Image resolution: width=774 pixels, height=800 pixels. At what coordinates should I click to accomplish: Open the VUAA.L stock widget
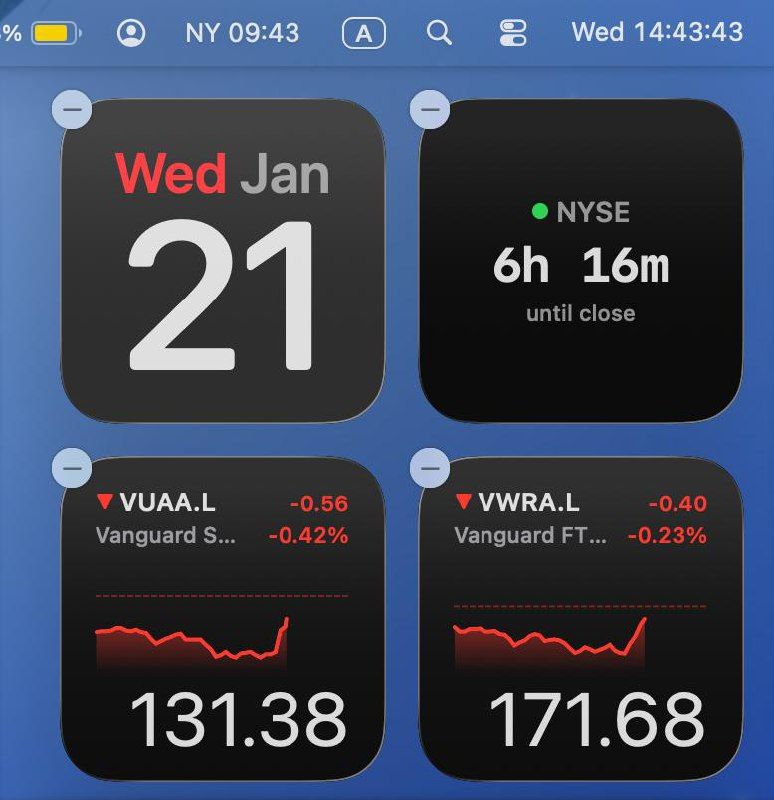pyautogui.click(x=222, y=620)
